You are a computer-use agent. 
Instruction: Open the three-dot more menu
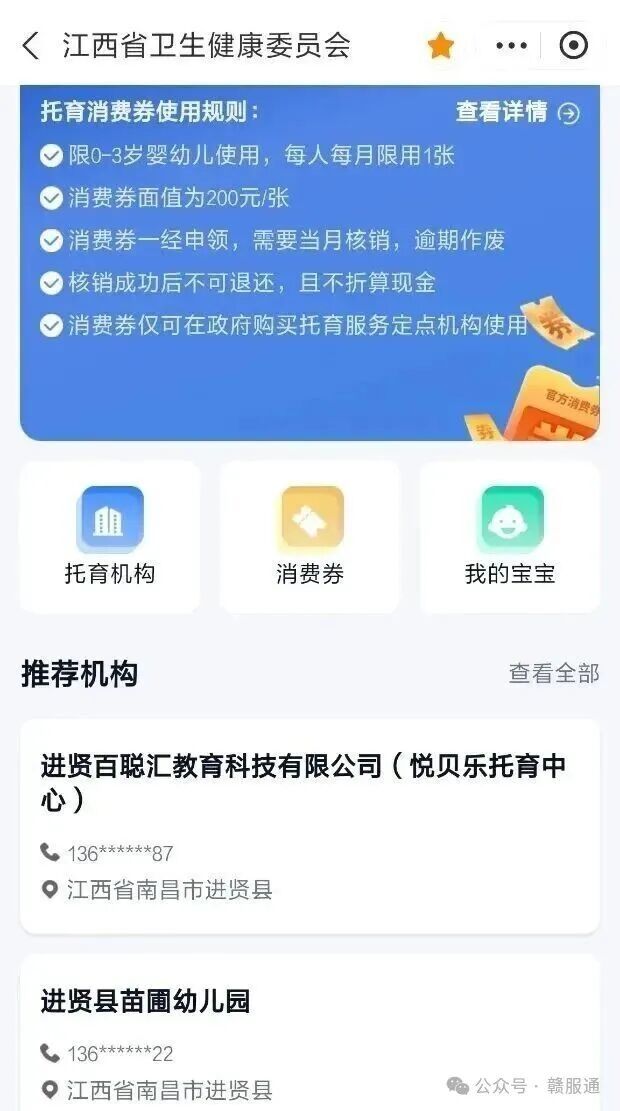[x=511, y=46]
